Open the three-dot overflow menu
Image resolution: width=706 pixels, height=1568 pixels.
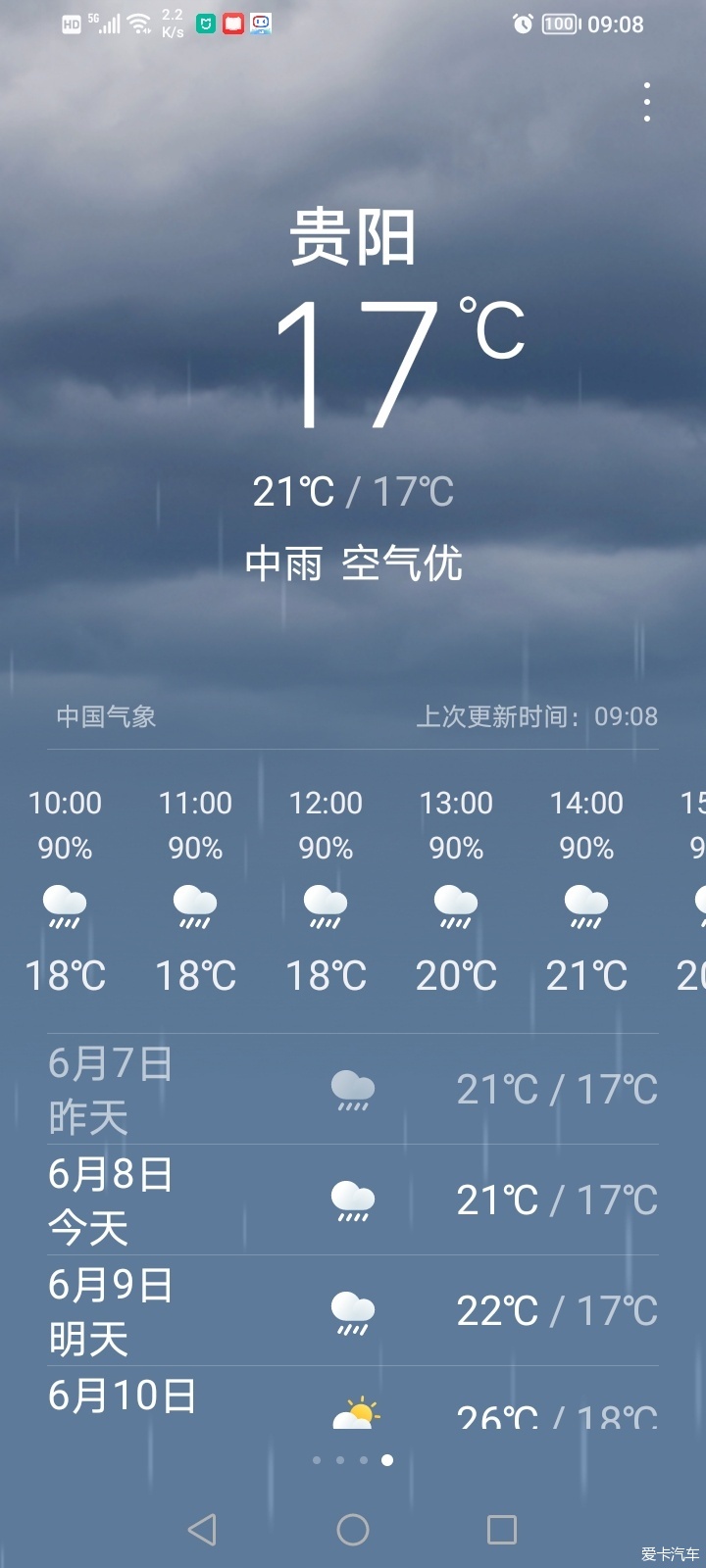pyautogui.click(x=646, y=102)
